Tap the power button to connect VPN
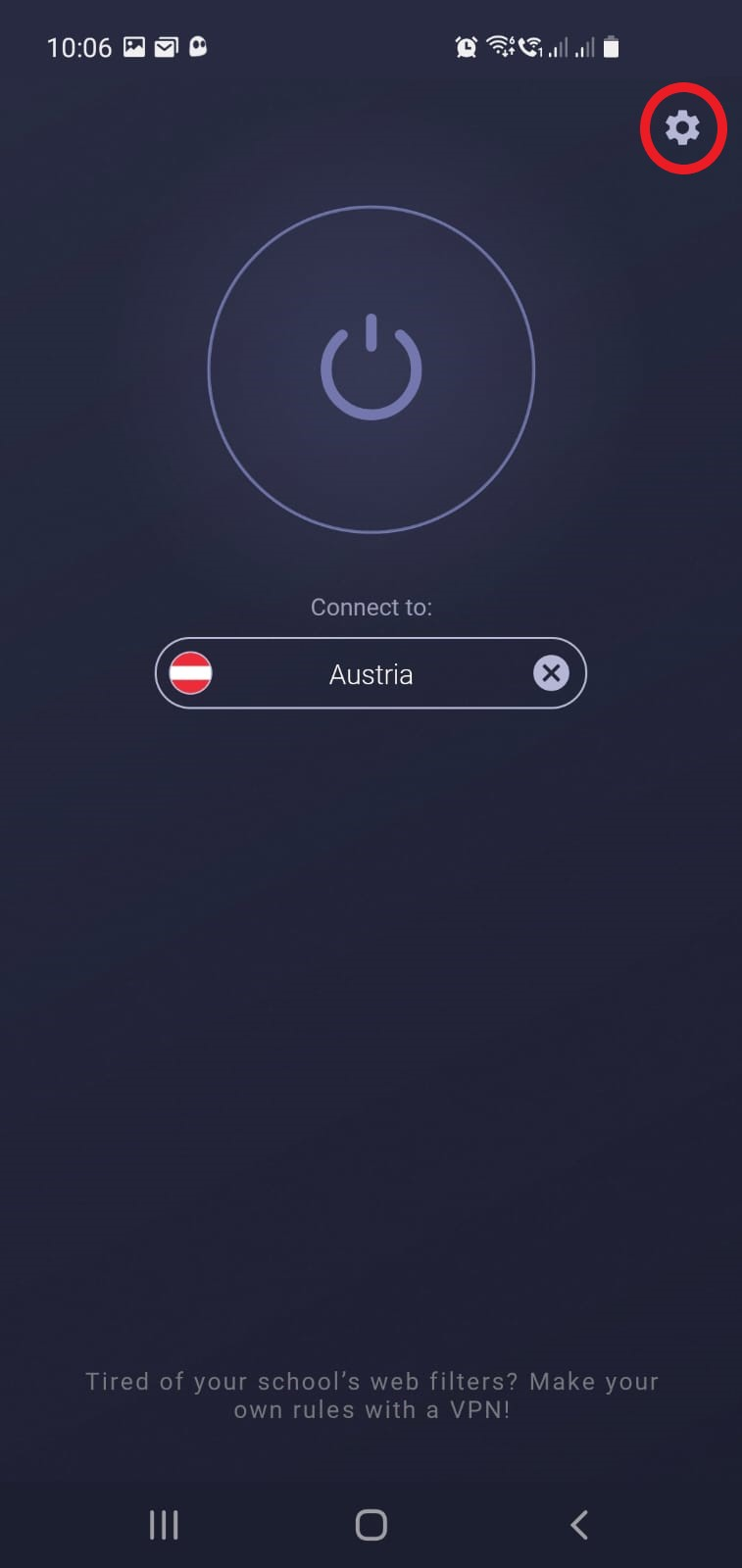 click(371, 369)
